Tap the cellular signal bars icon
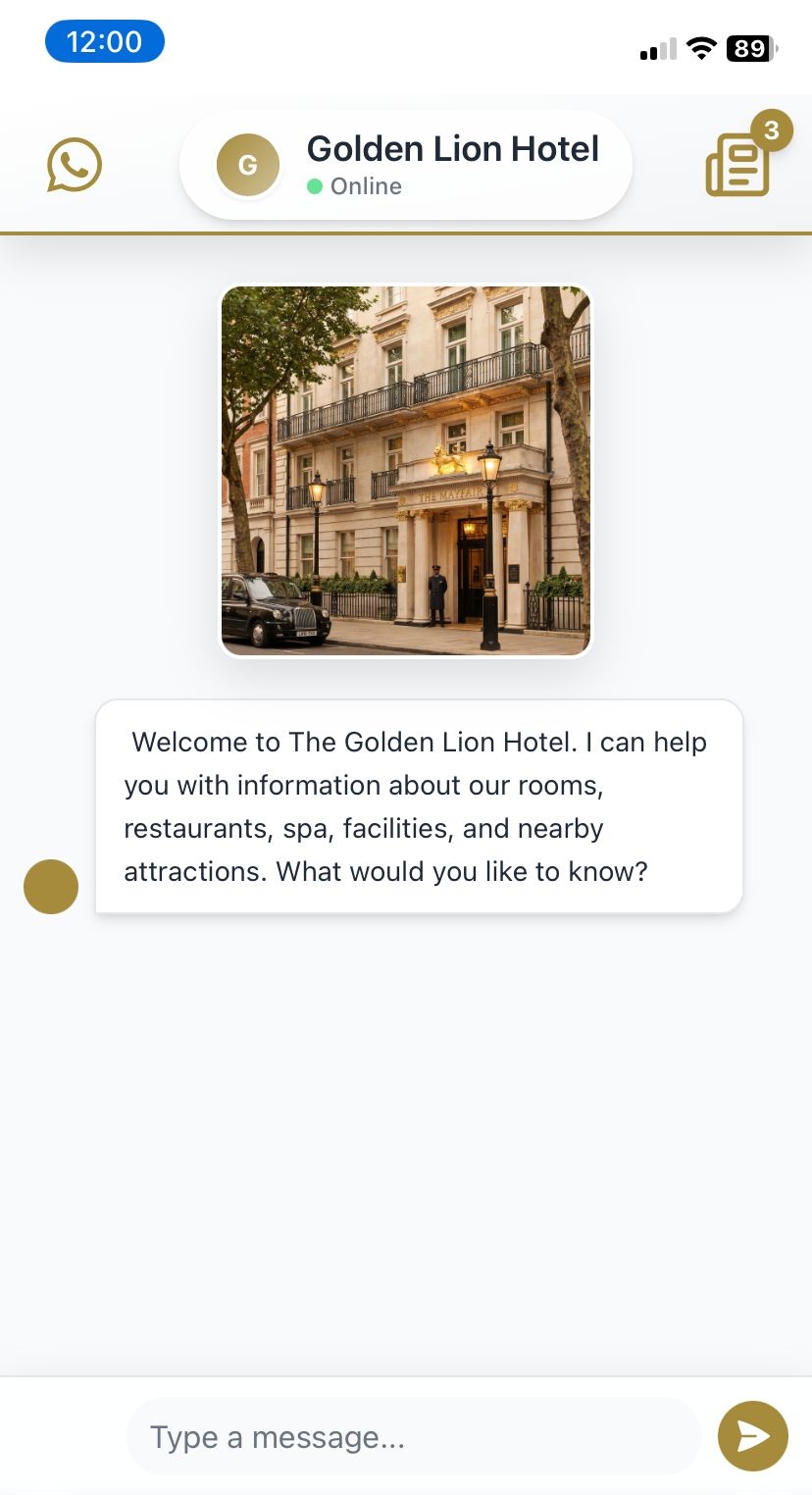The width and height of the screenshot is (812, 1495). [x=655, y=49]
